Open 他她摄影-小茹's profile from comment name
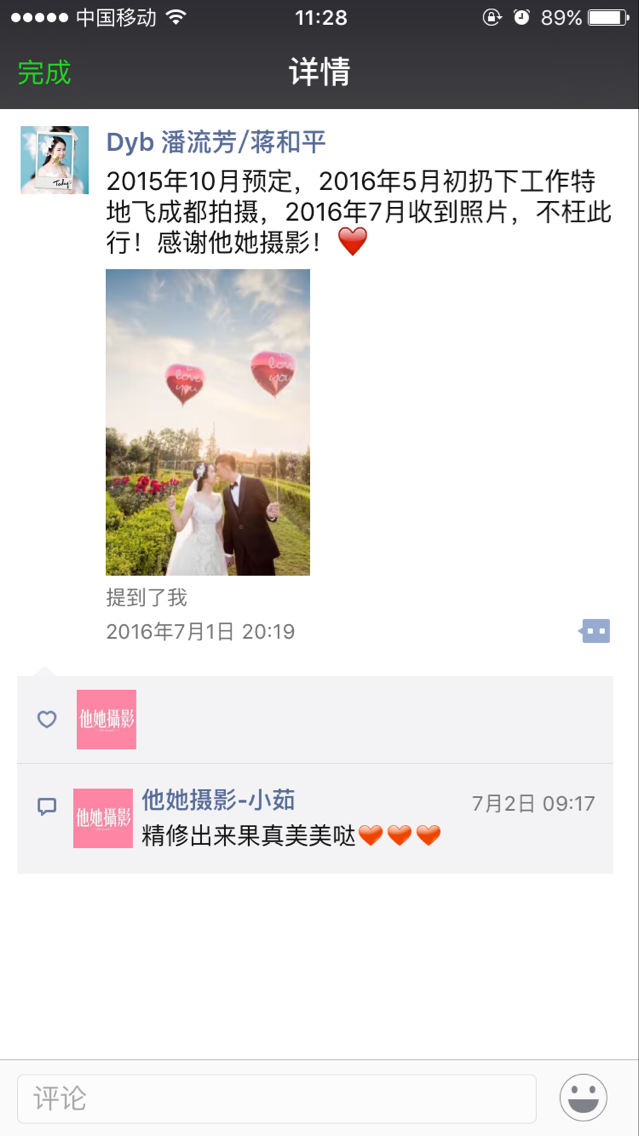This screenshot has height=1136, width=639. tap(218, 801)
